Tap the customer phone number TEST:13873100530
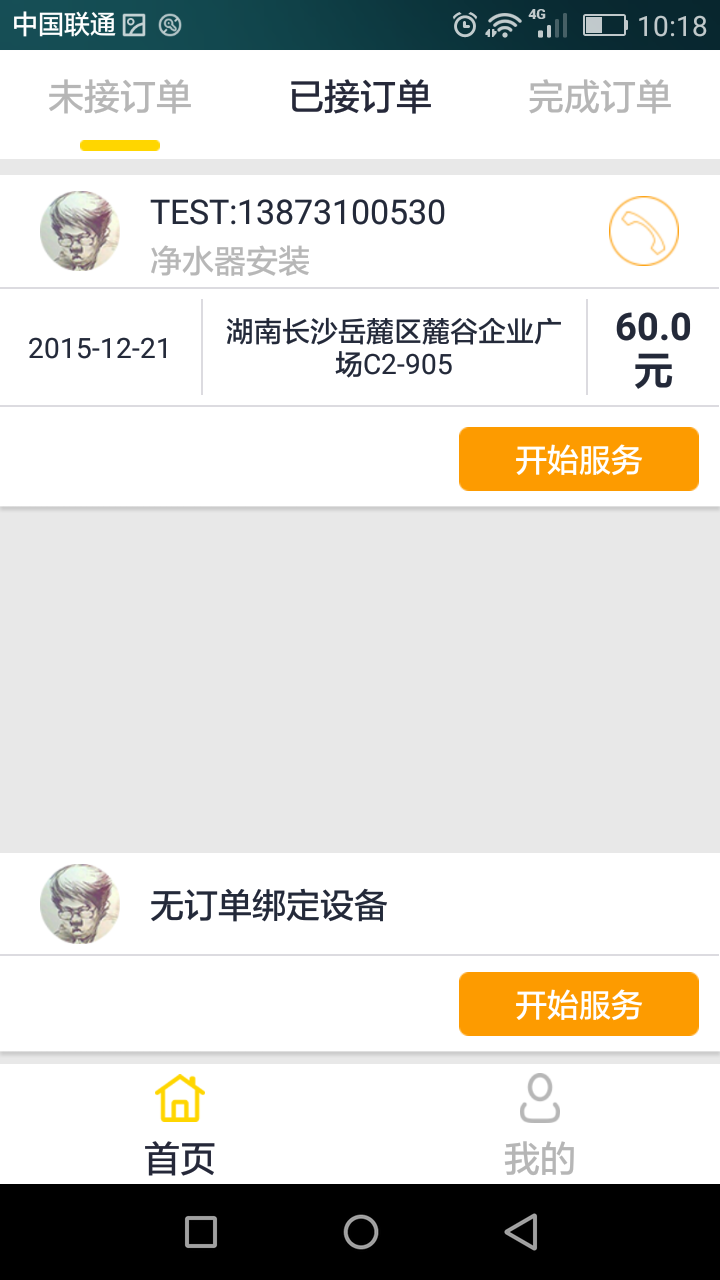Image resolution: width=720 pixels, height=1280 pixels. tap(297, 212)
